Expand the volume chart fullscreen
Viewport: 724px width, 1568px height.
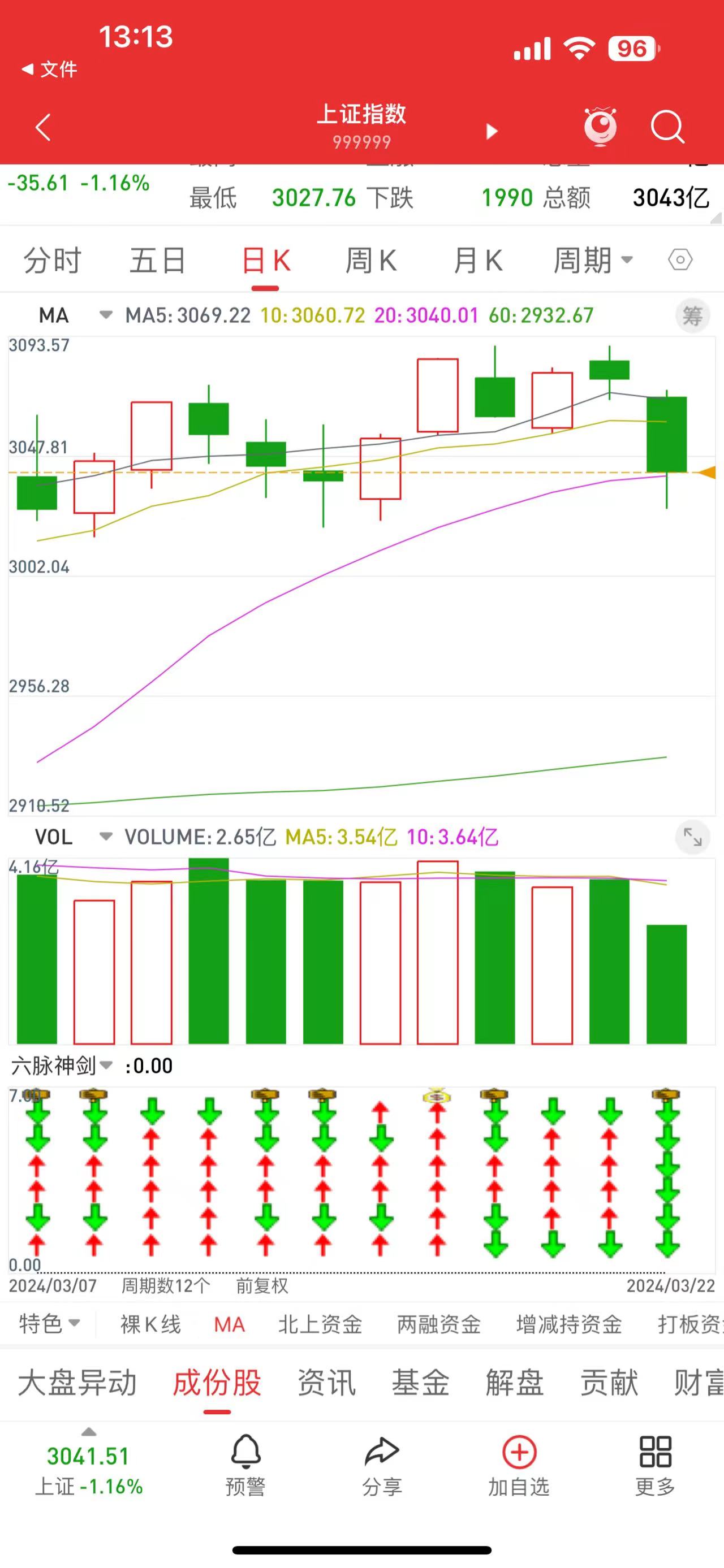coord(692,837)
